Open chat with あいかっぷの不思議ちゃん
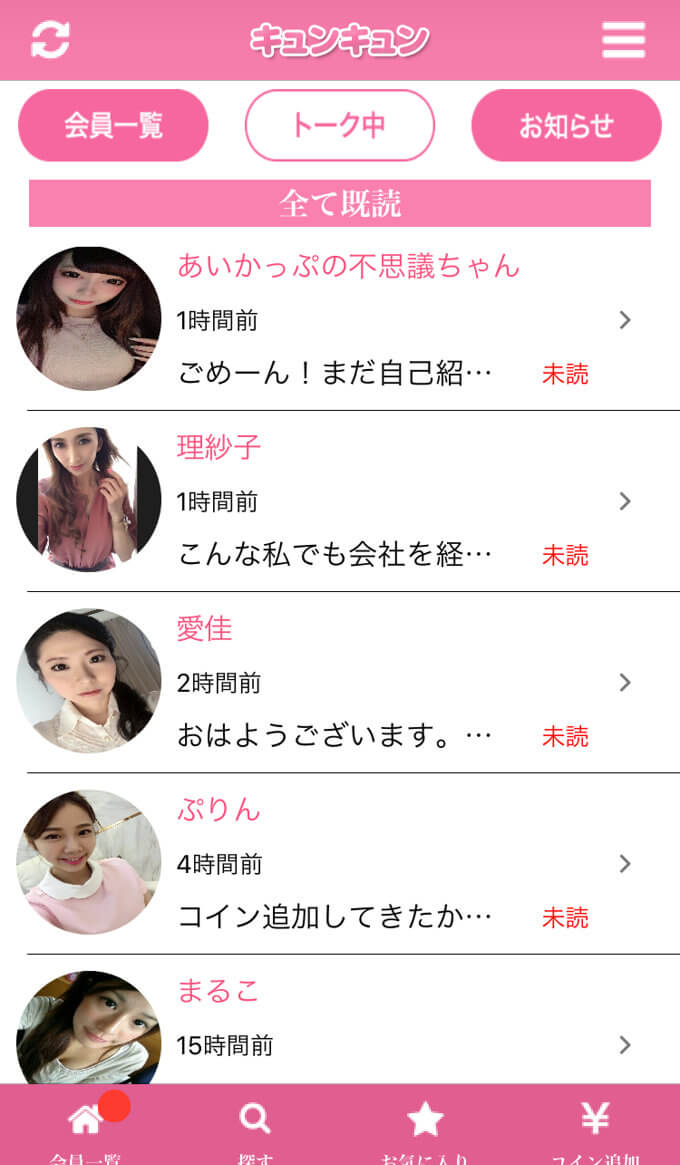This screenshot has width=680, height=1165. point(348,320)
